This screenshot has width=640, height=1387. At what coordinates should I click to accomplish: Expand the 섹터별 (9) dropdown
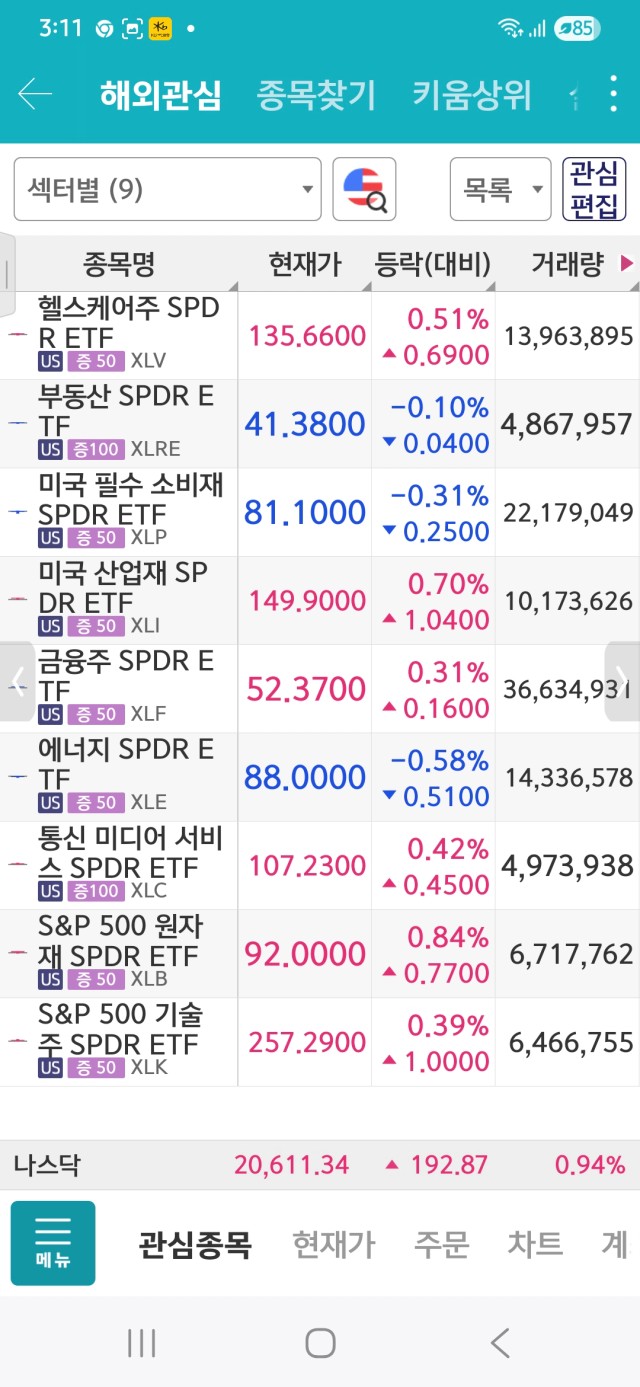(x=167, y=189)
